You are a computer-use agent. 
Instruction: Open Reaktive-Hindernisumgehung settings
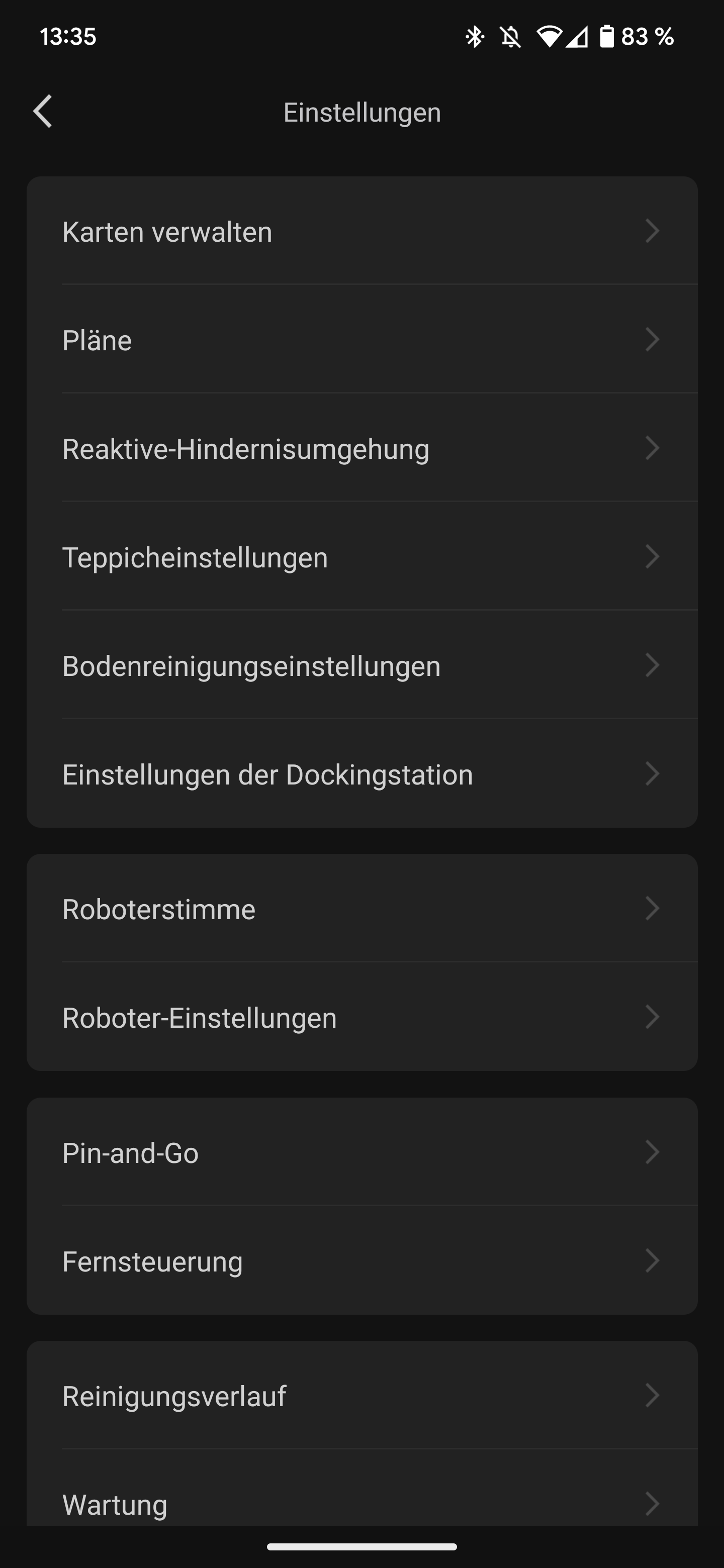click(361, 449)
